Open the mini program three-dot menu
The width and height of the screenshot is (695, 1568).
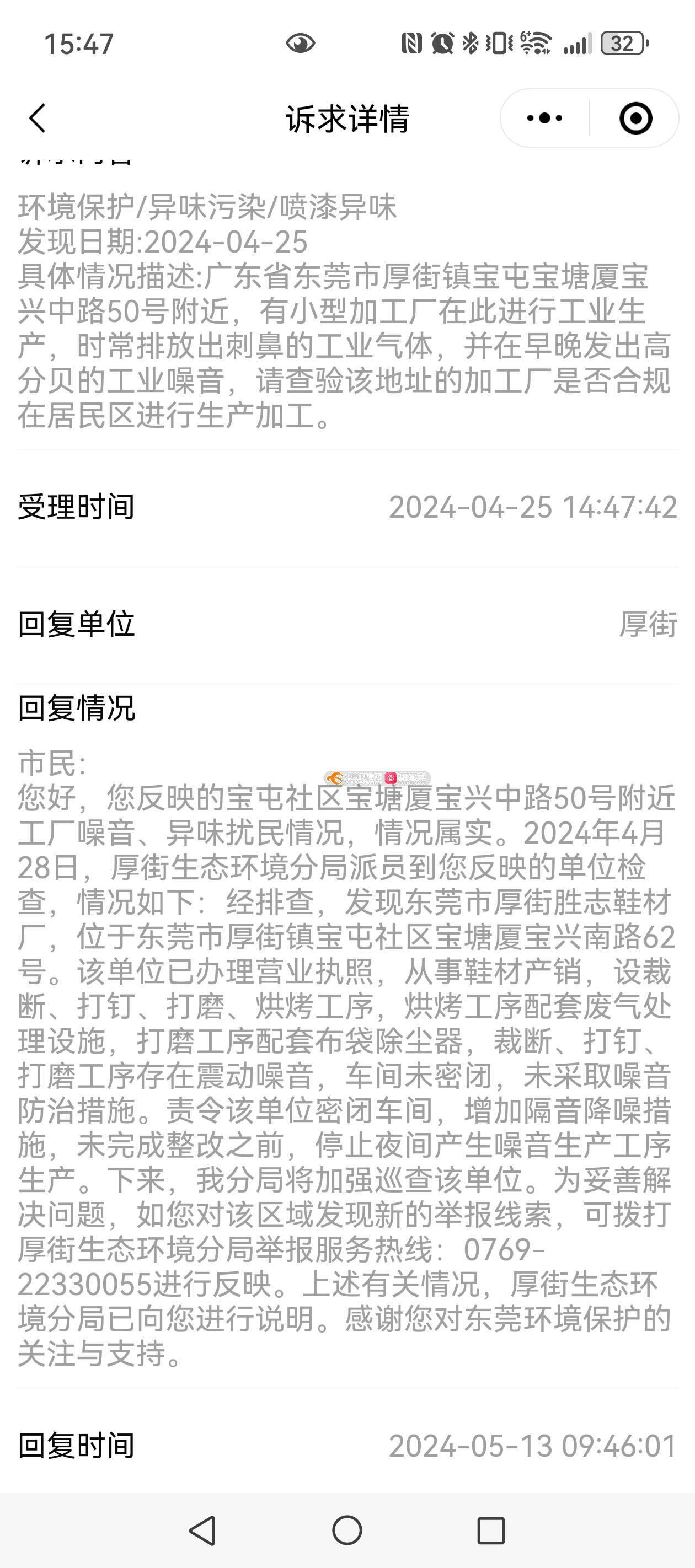coord(544,118)
